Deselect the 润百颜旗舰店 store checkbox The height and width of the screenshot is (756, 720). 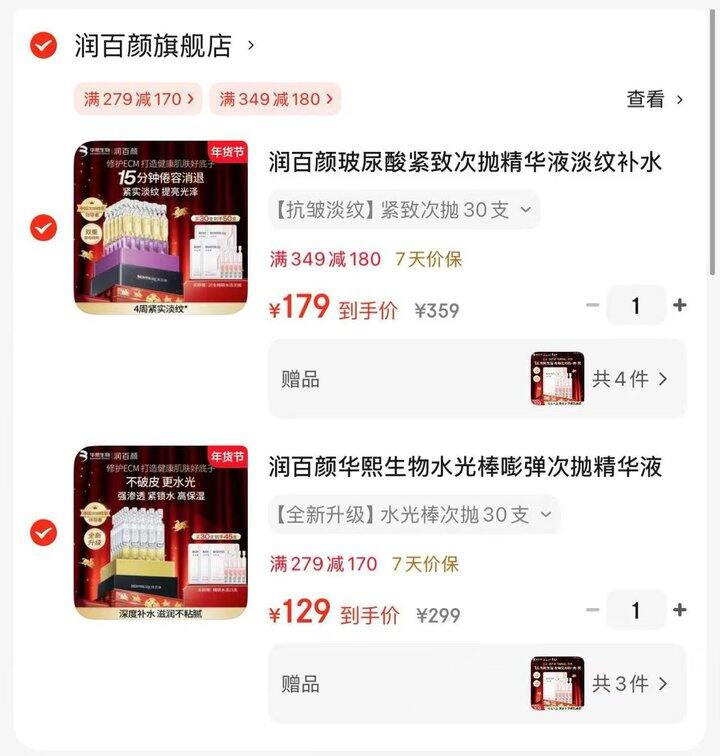coord(41,44)
